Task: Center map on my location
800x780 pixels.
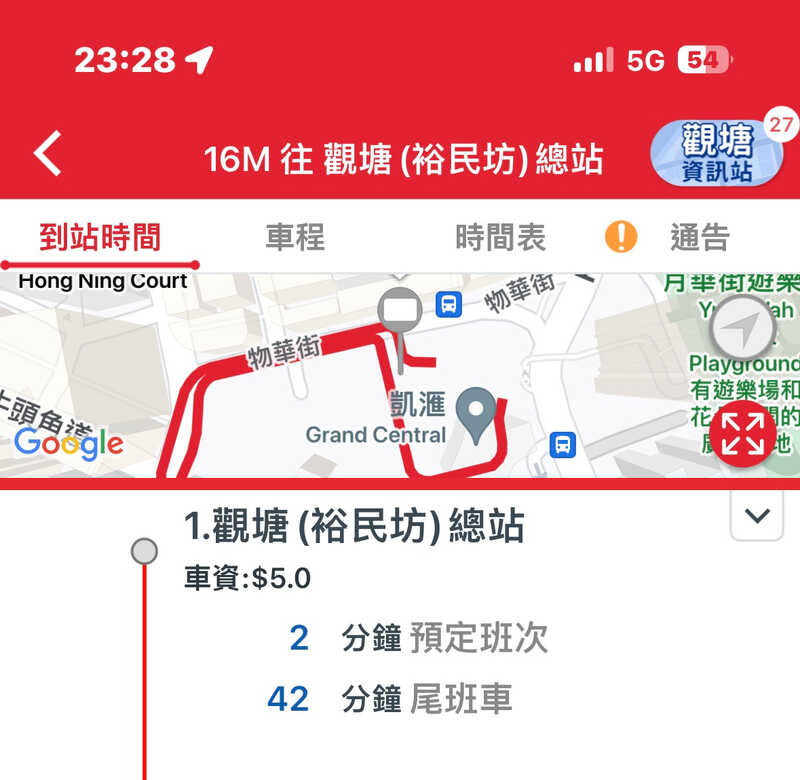Action: click(x=742, y=327)
